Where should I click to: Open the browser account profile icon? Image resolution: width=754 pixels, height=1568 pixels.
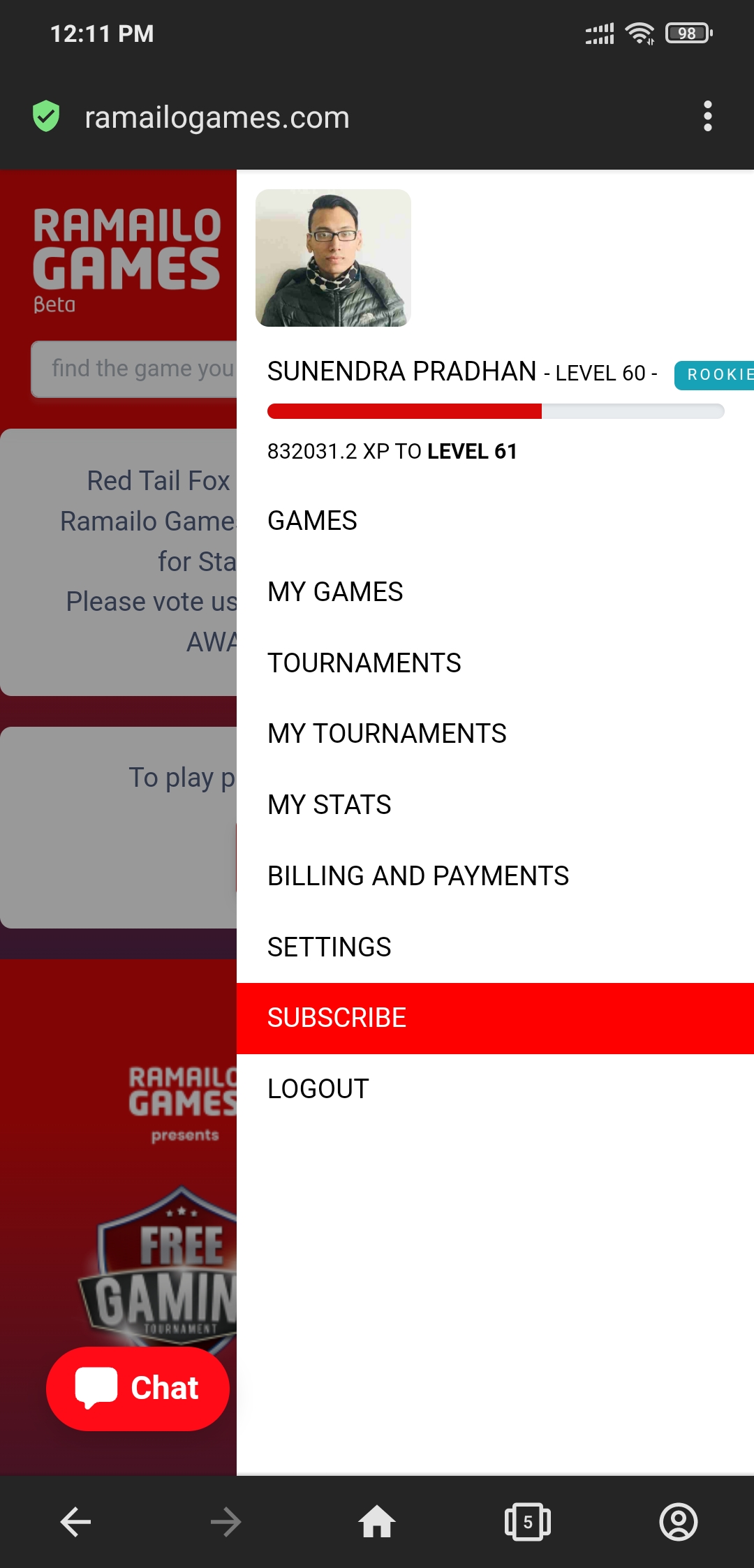678,1522
